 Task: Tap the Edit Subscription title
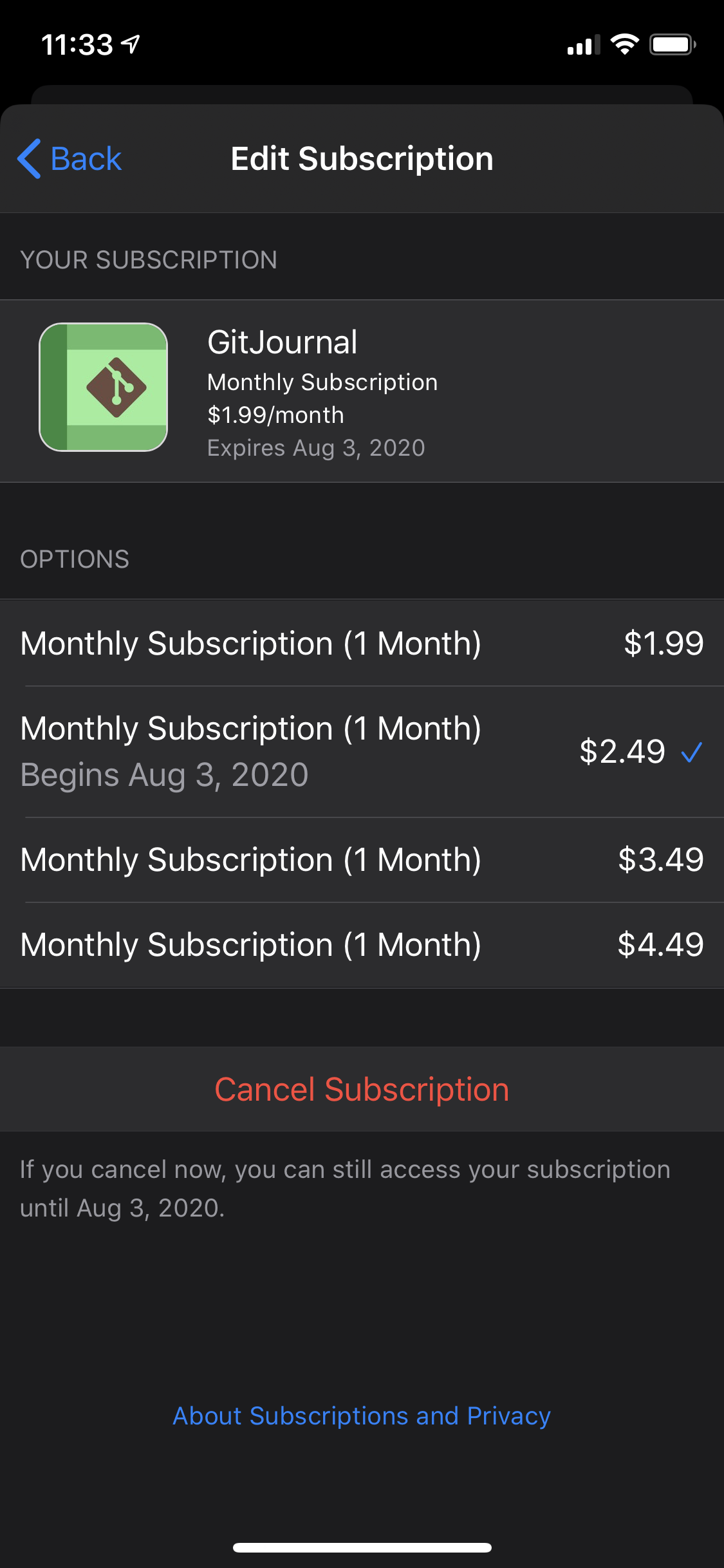[362, 158]
